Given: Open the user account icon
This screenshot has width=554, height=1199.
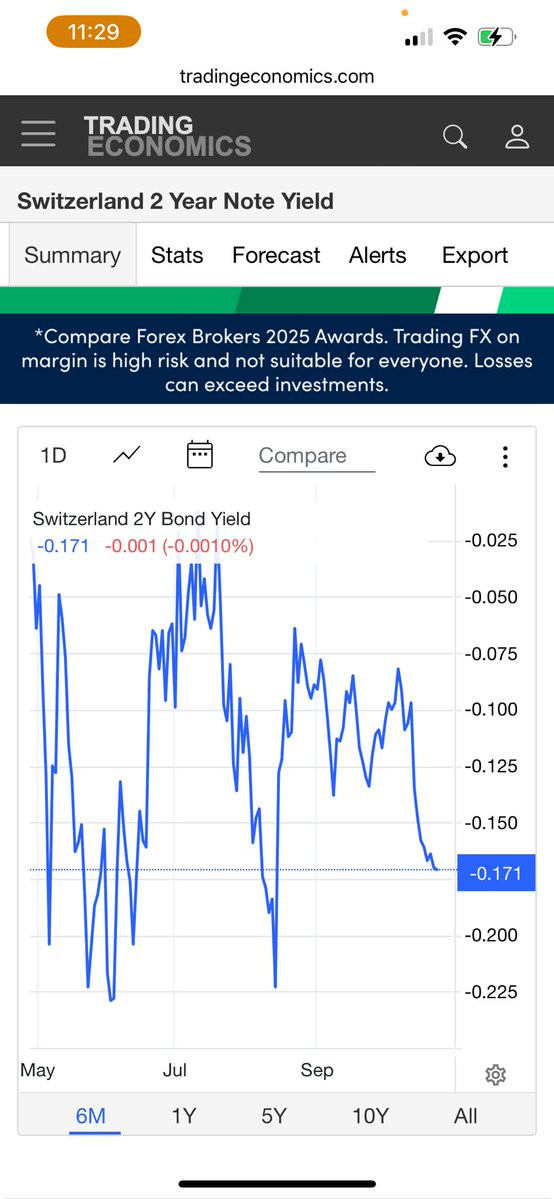Looking at the screenshot, I should pyautogui.click(x=517, y=137).
